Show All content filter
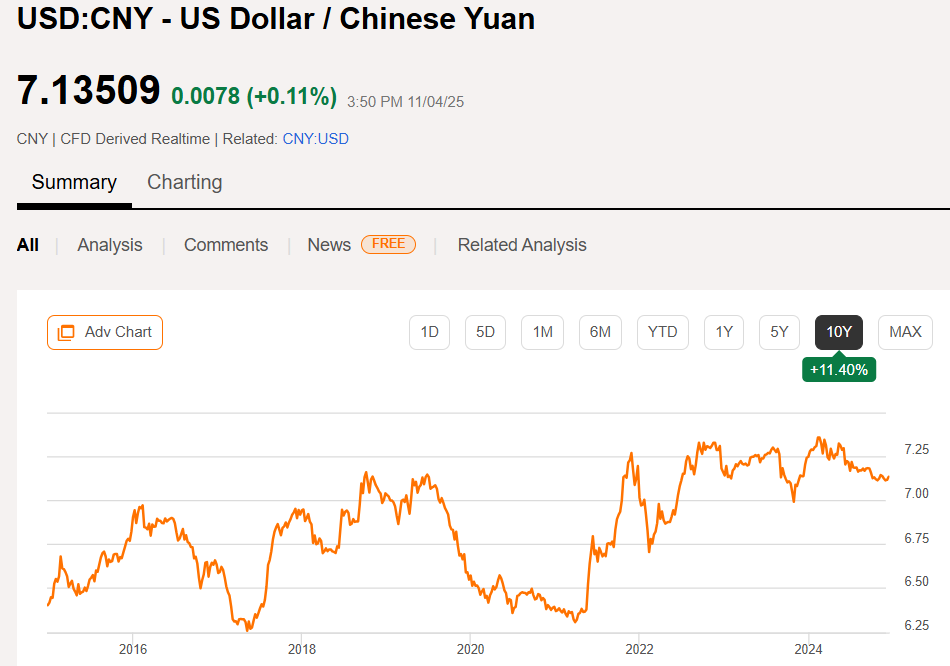Image resolution: width=950 pixels, height=666 pixels. [x=28, y=245]
